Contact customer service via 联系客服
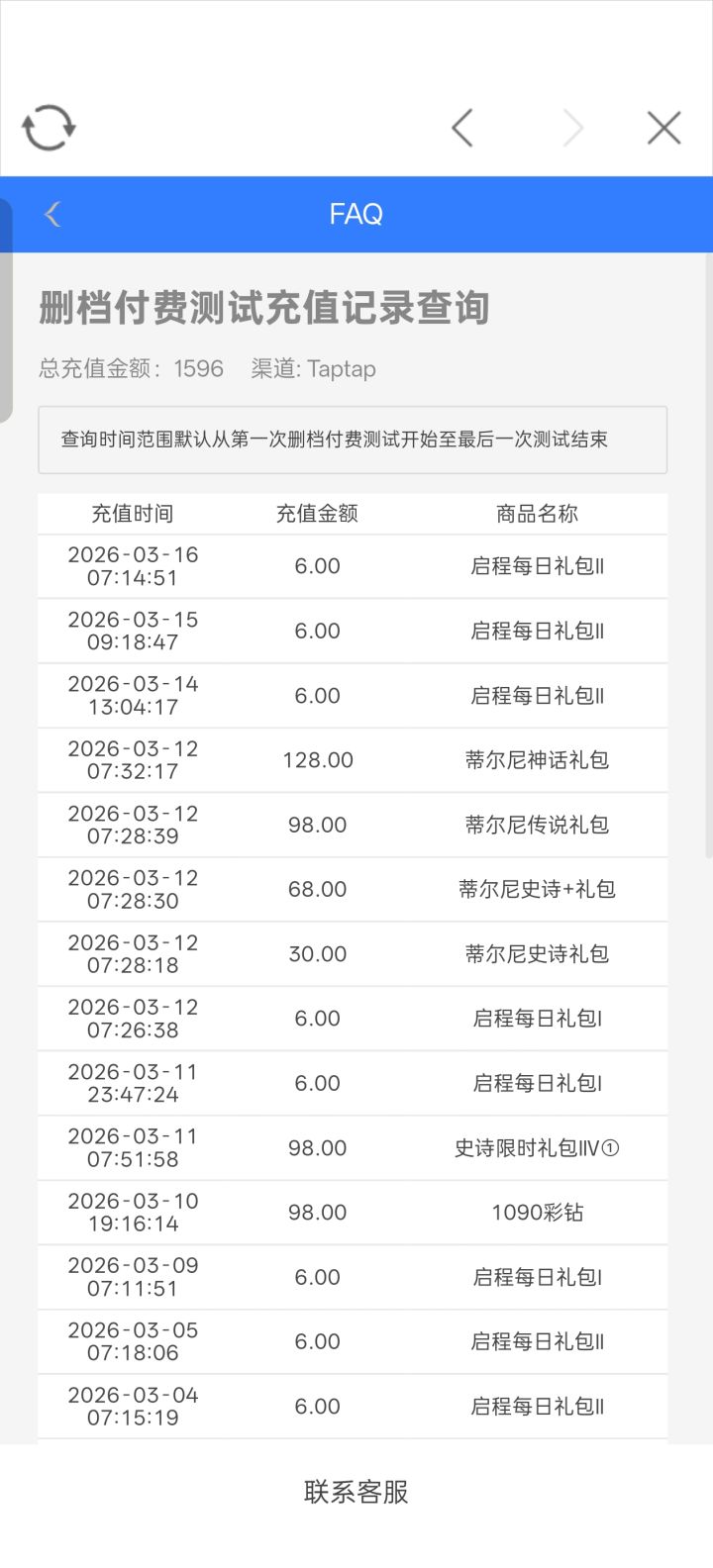The height and width of the screenshot is (1568, 713). pos(356,1492)
